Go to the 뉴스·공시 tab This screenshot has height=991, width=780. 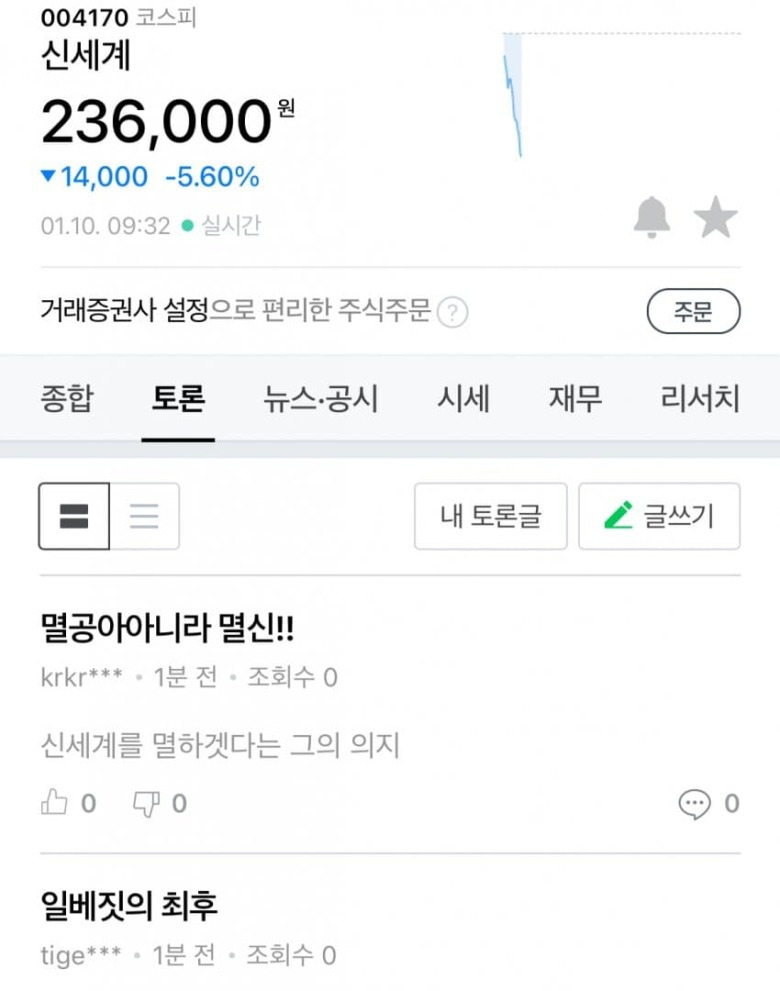coord(321,398)
